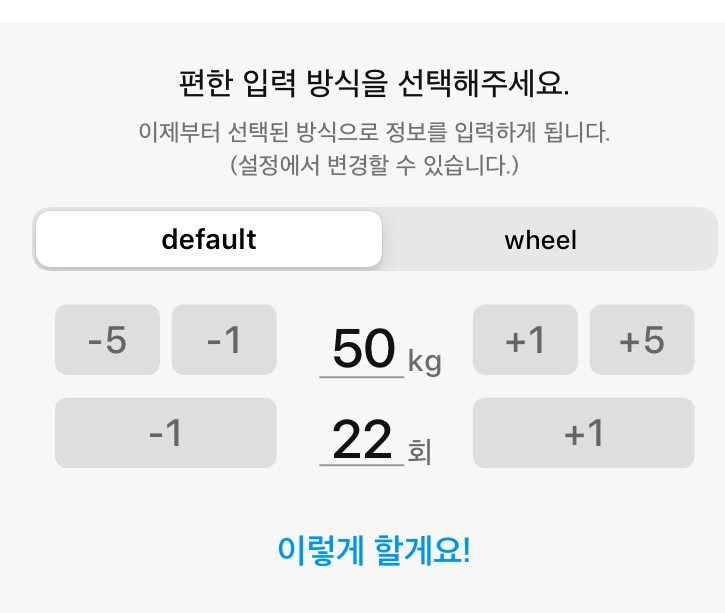Confirm with 이렇게 할게요!
725x613 pixels.
373,549
